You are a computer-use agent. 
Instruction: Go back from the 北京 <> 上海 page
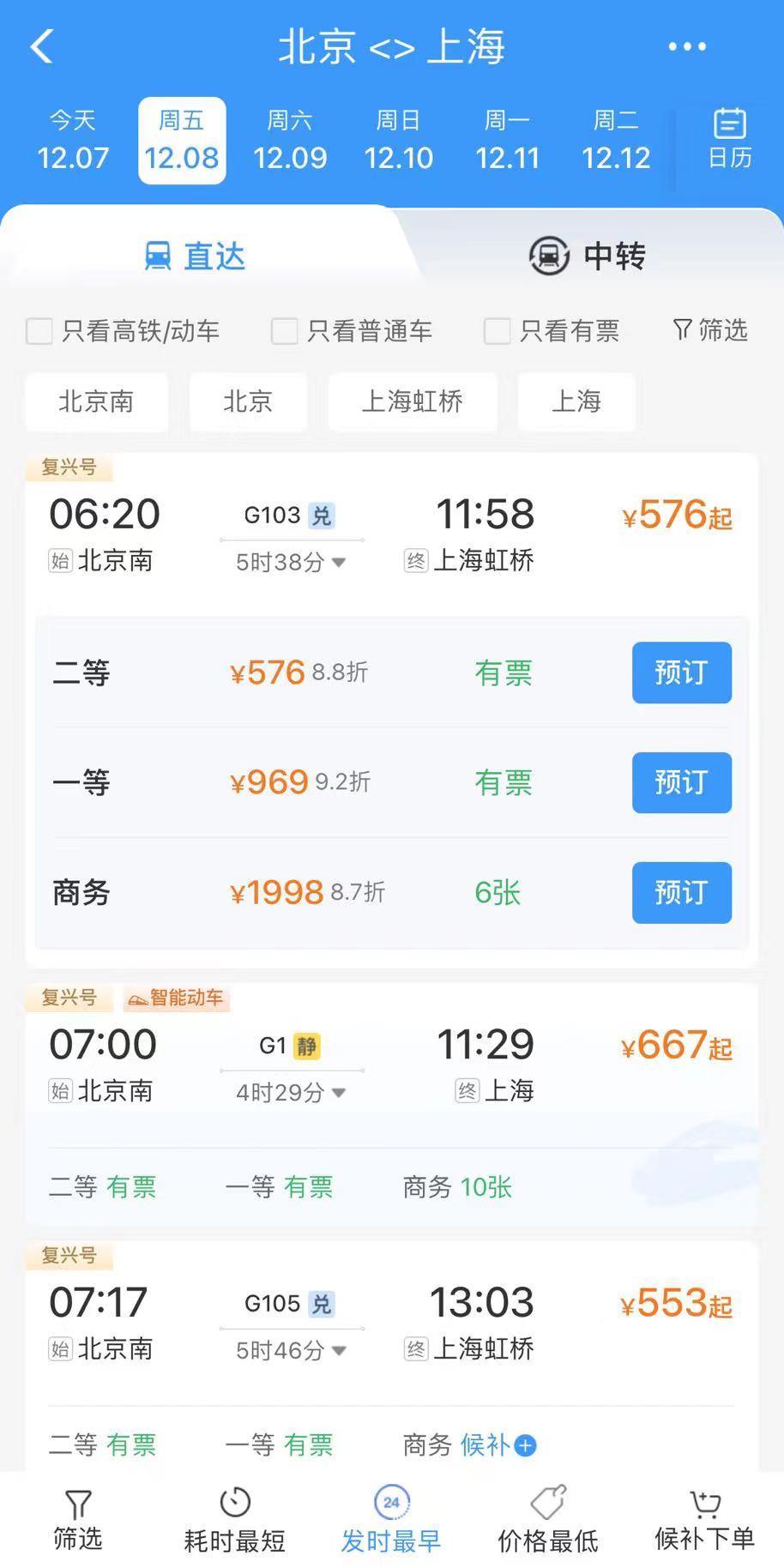click(41, 46)
